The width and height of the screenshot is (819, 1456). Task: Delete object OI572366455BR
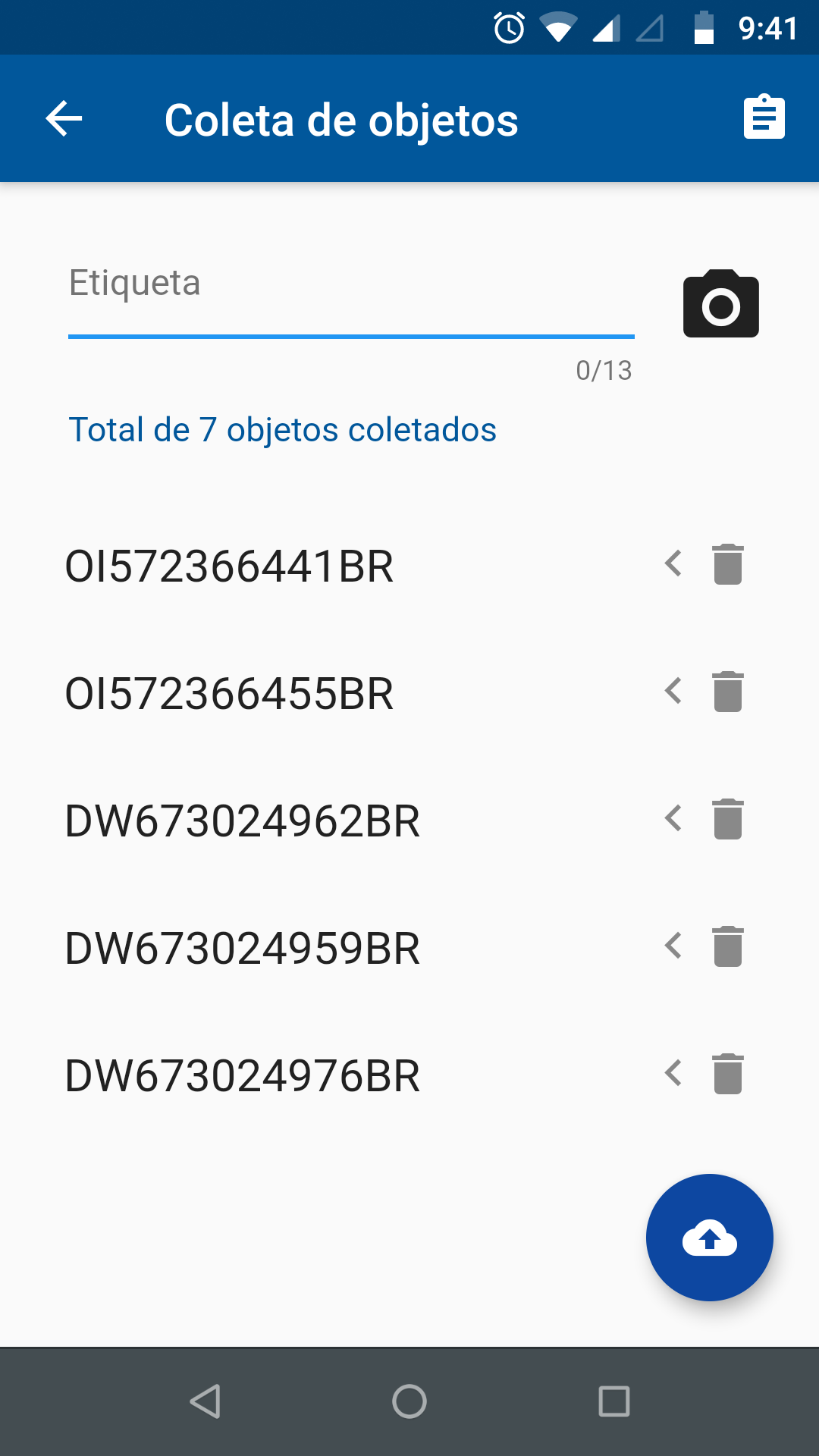coord(727,692)
